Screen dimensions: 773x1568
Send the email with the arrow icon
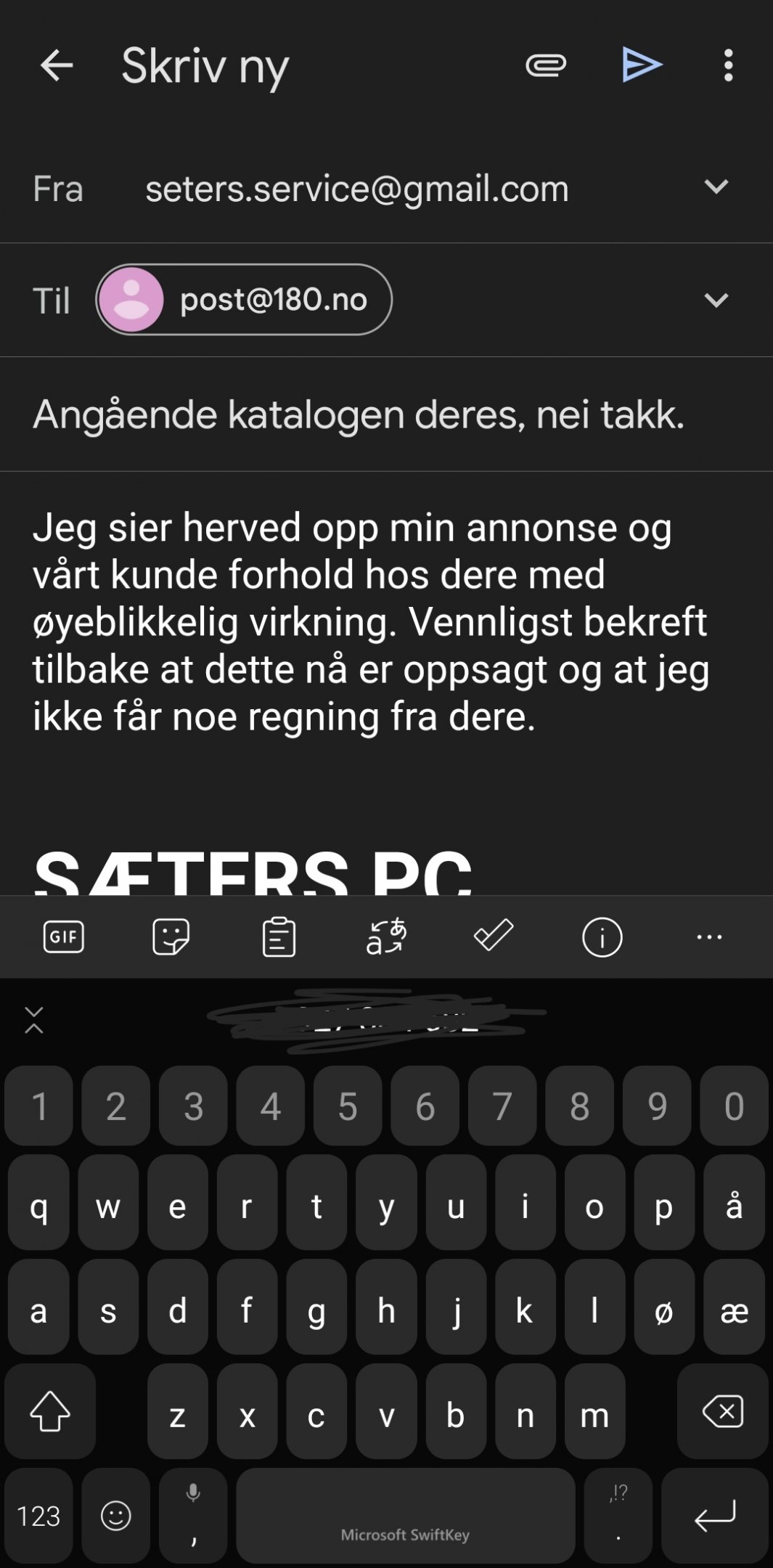tap(642, 65)
